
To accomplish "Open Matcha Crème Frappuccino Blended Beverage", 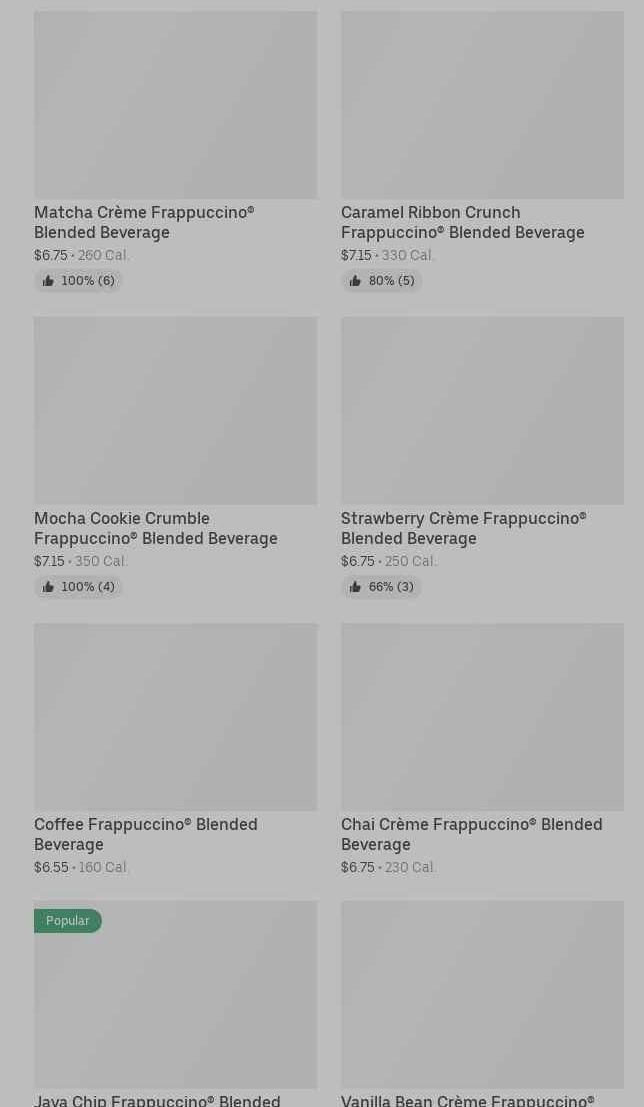I will pos(175,151).
